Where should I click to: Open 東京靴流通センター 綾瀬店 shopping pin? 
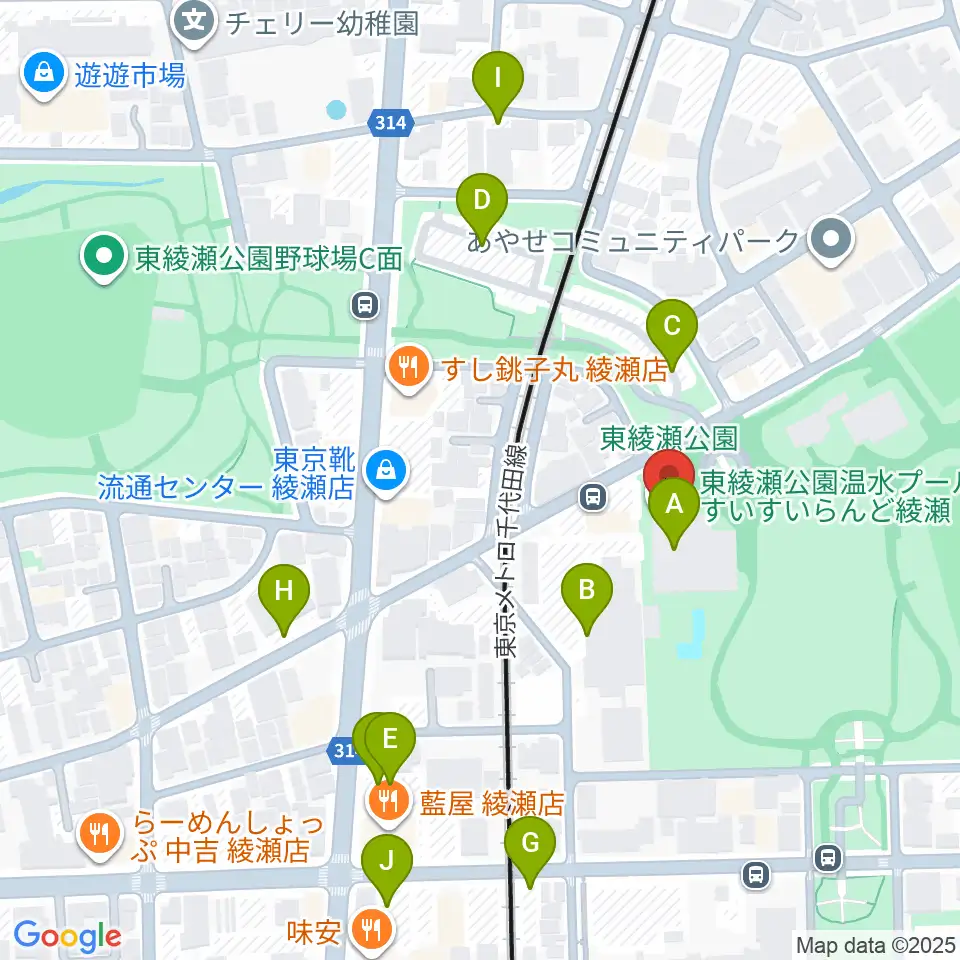tap(386, 473)
